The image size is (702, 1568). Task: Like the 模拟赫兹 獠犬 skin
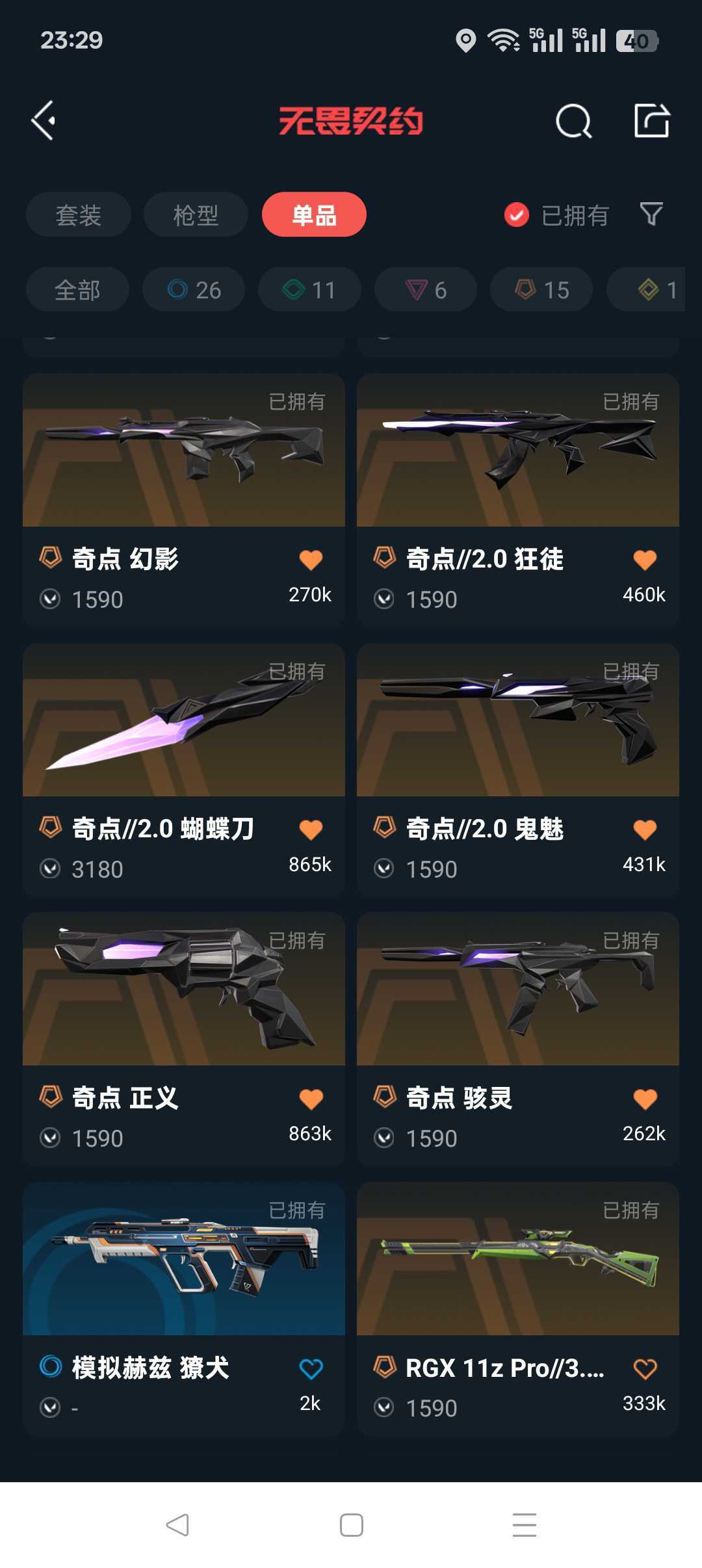(x=311, y=1368)
